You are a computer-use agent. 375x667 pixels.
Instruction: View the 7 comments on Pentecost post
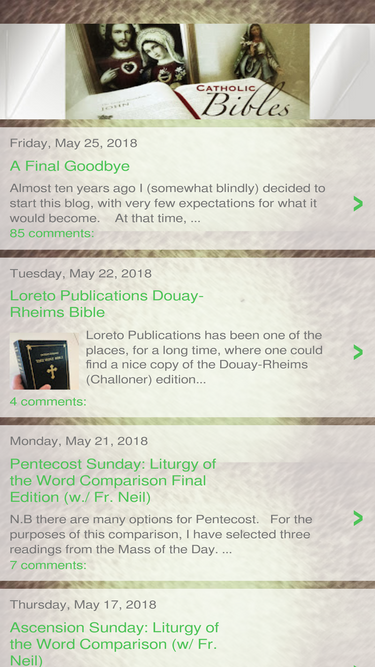[48, 565]
